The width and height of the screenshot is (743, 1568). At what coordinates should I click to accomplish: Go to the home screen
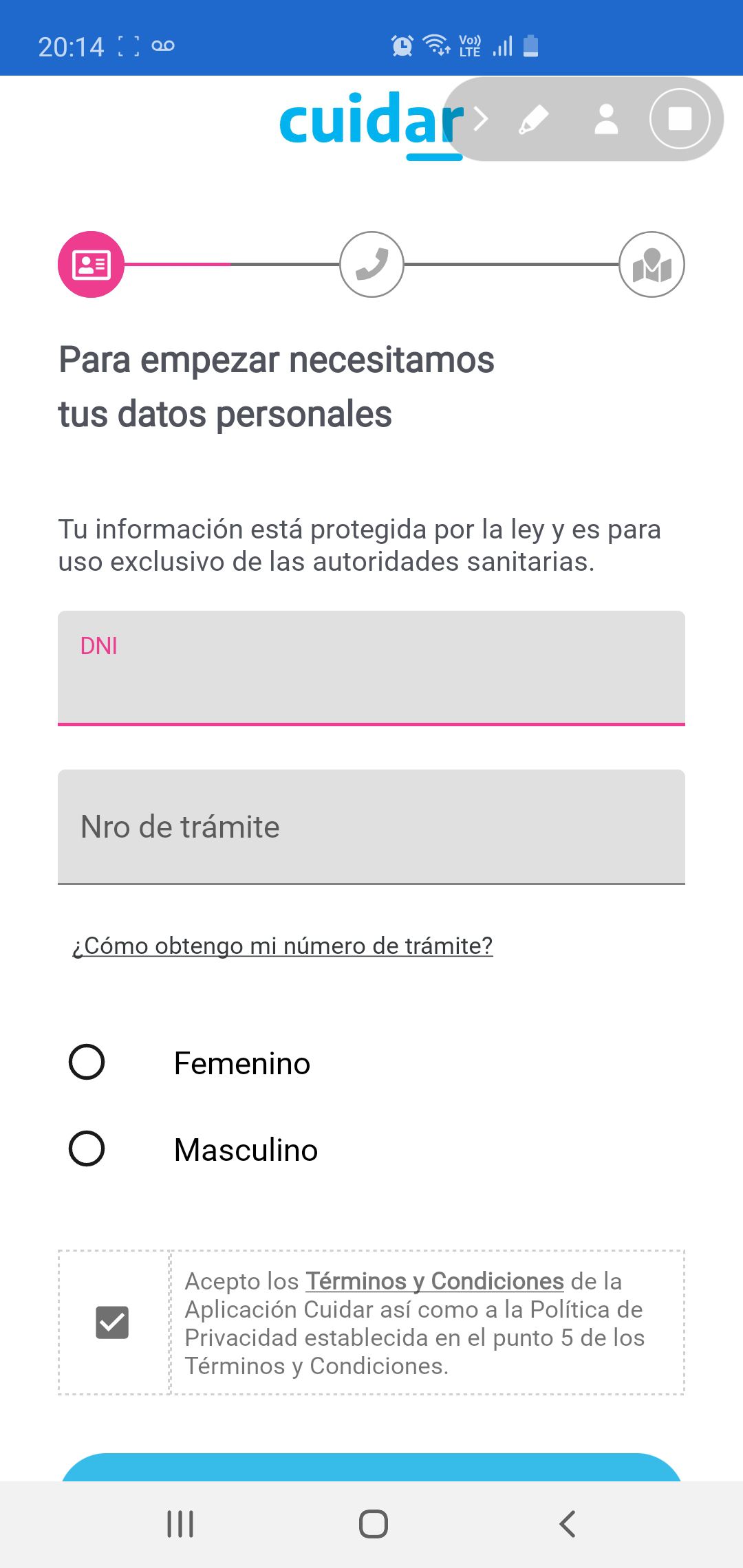(374, 1524)
